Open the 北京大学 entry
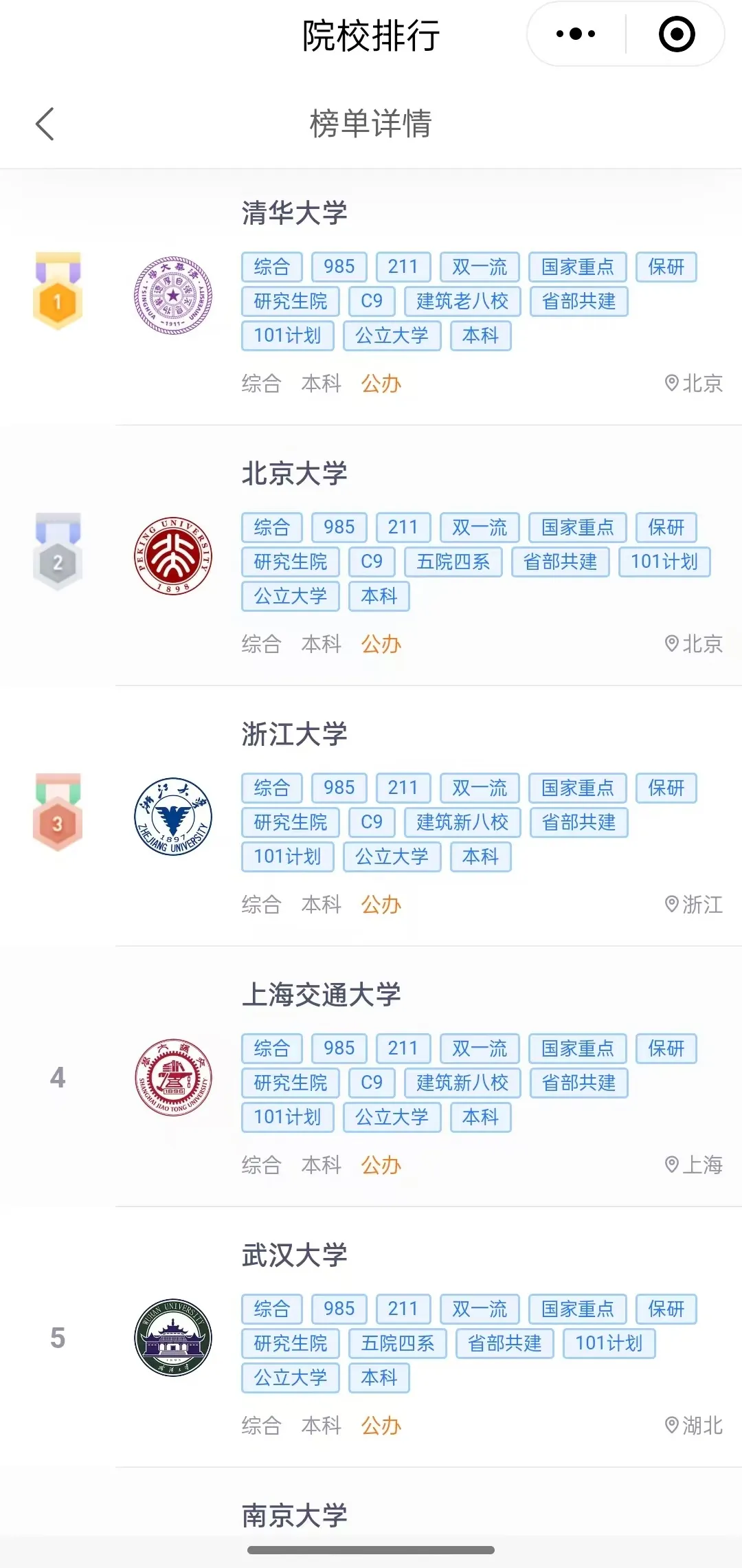Screen dimensions: 742x1568 [294, 474]
